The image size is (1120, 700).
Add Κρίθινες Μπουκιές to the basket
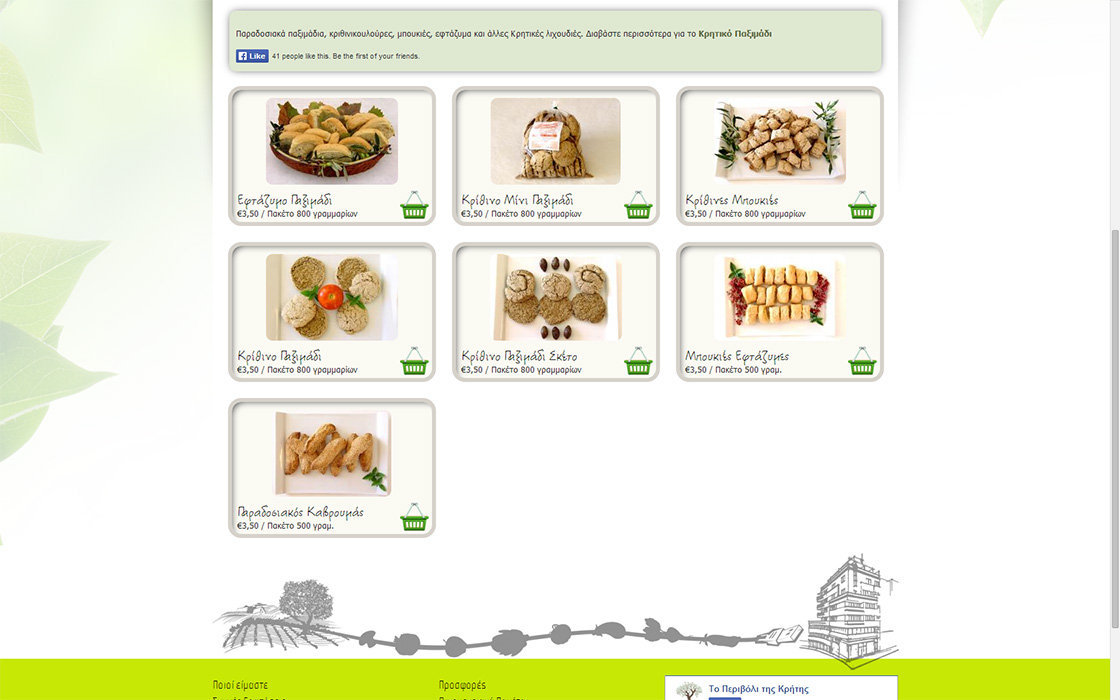pyautogui.click(x=862, y=206)
